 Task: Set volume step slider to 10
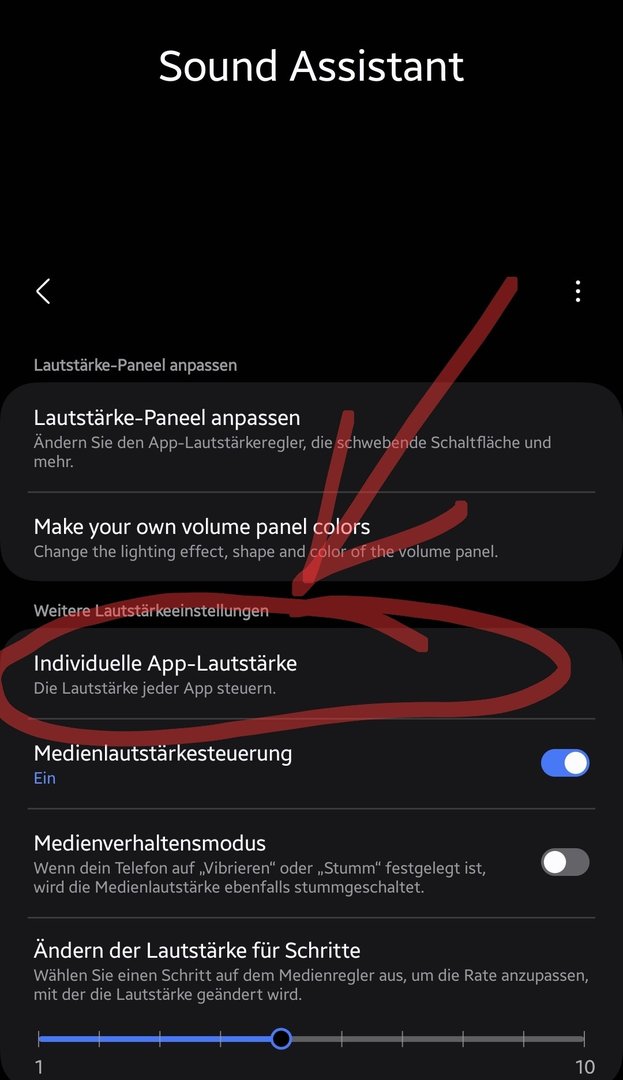584,1039
